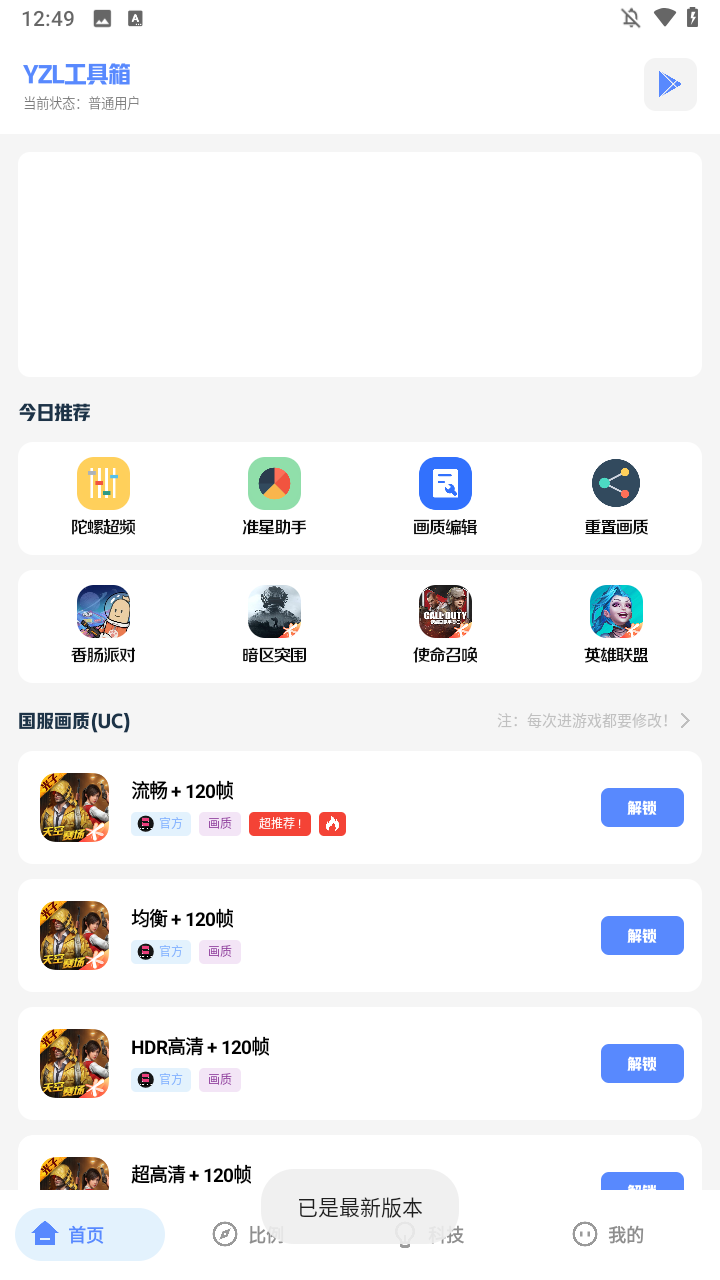Unlock the 流畅 + 120帧 mode
This screenshot has width=720, height=1280.
[642, 807]
